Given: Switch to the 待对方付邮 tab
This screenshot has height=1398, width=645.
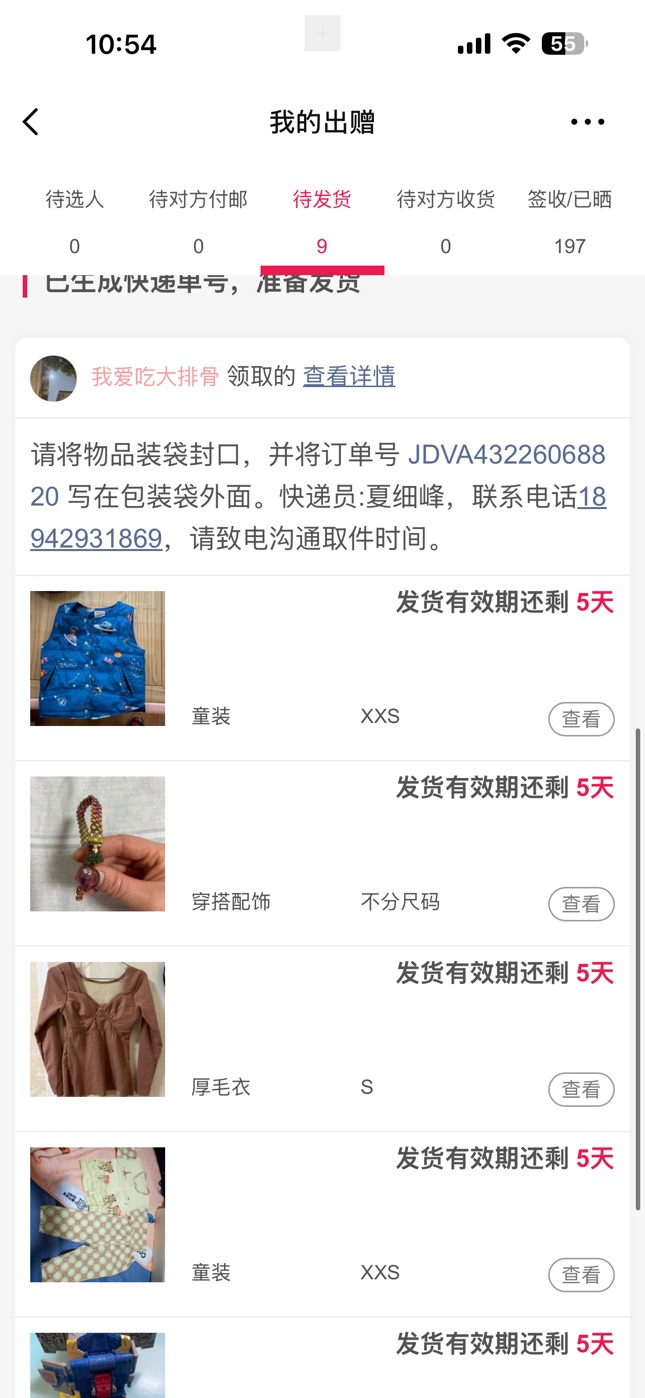Looking at the screenshot, I should pos(198,220).
